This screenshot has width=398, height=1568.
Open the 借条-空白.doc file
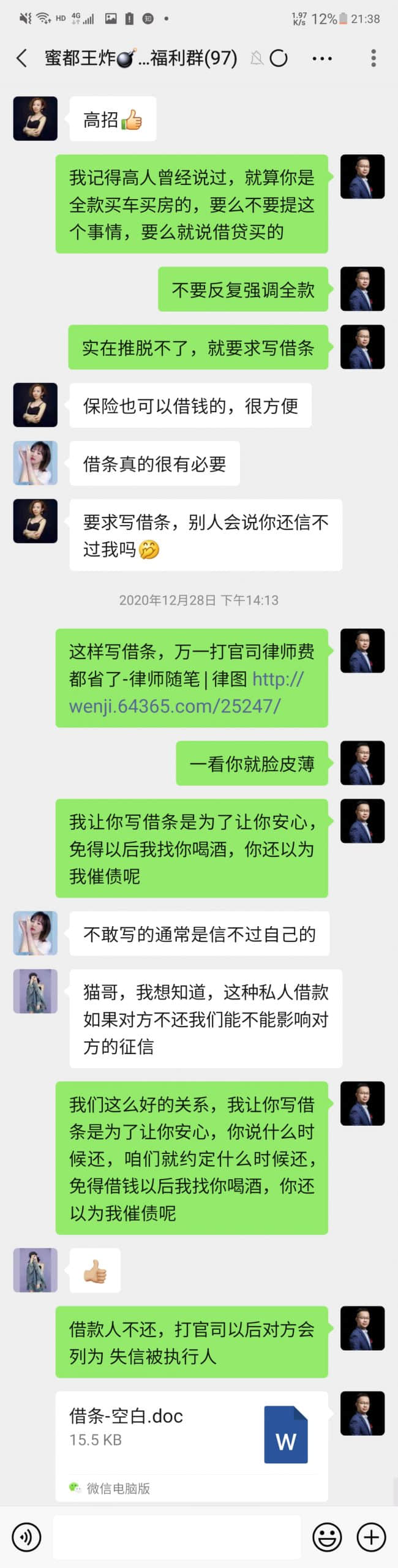pyautogui.click(x=191, y=1442)
